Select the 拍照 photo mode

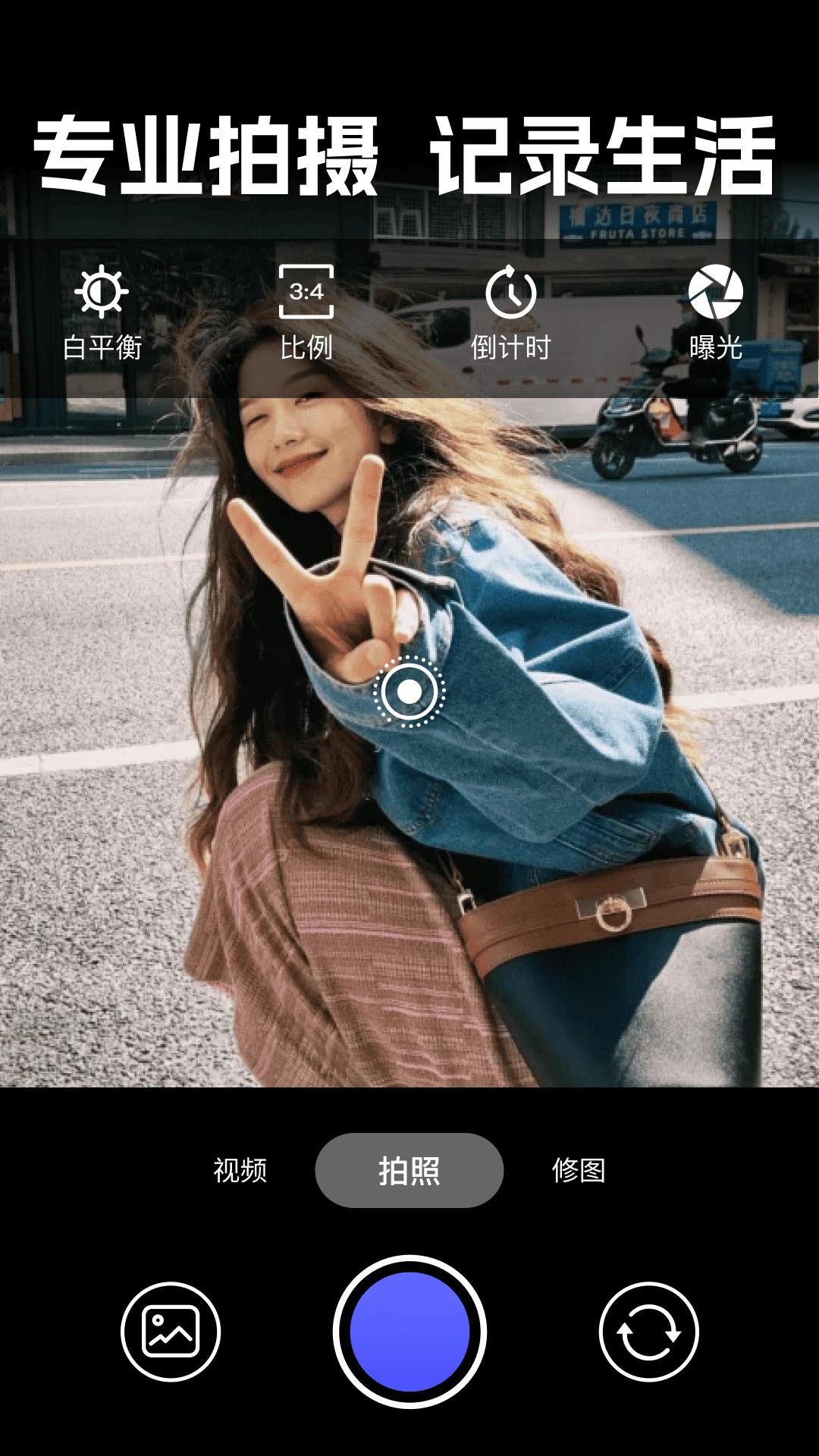[x=409, y=1170]
